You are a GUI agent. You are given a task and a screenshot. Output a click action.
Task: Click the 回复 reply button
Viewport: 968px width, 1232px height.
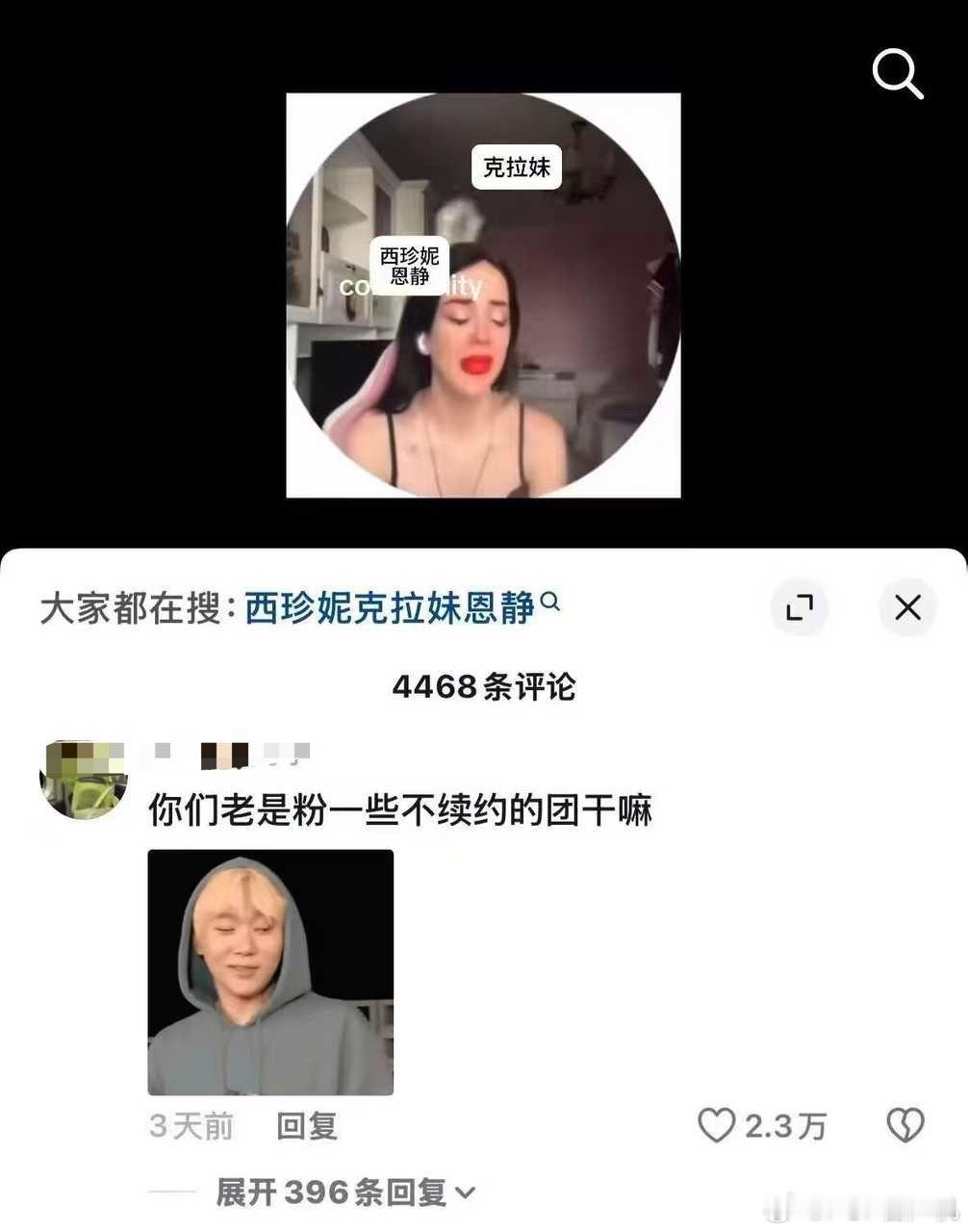tap(306, 1126)
